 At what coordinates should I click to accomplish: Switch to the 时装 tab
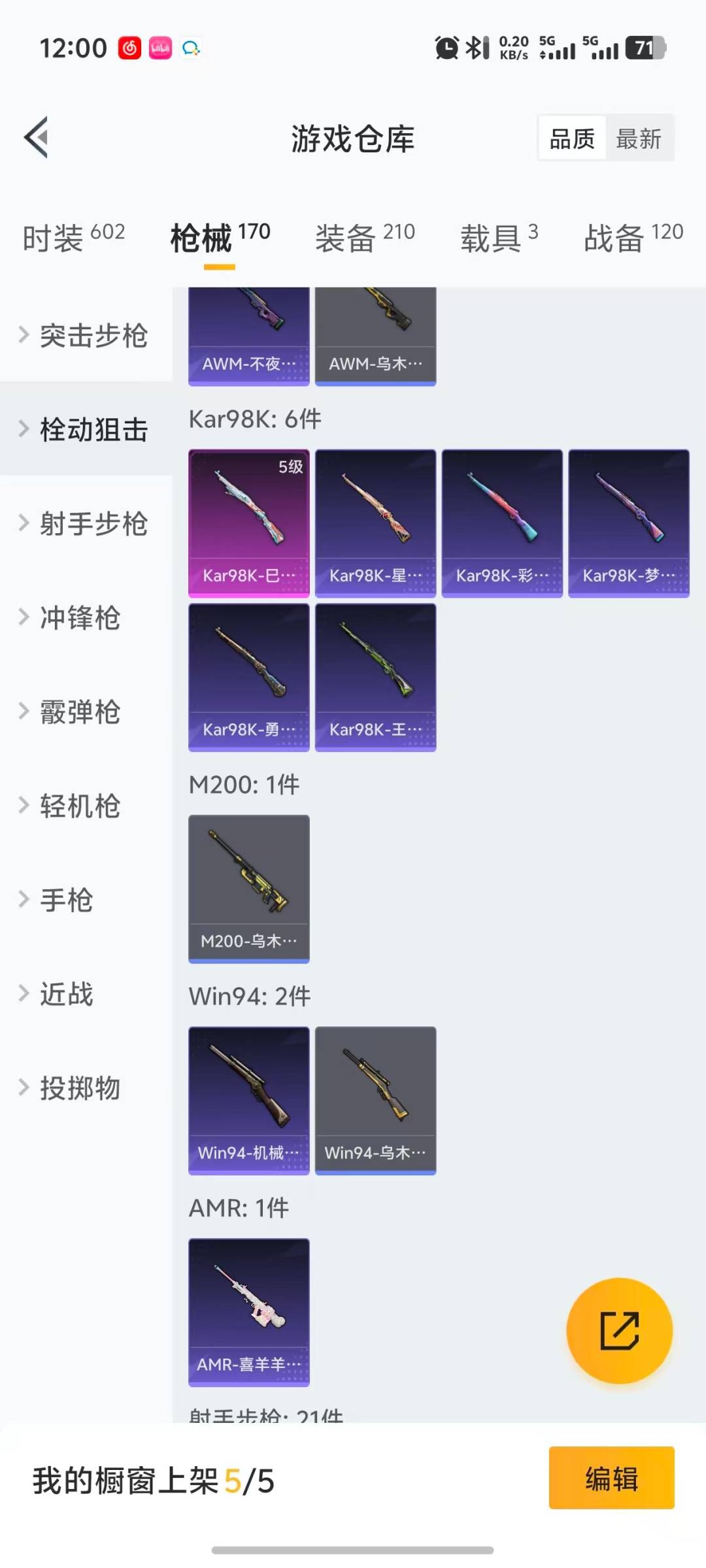73,237
